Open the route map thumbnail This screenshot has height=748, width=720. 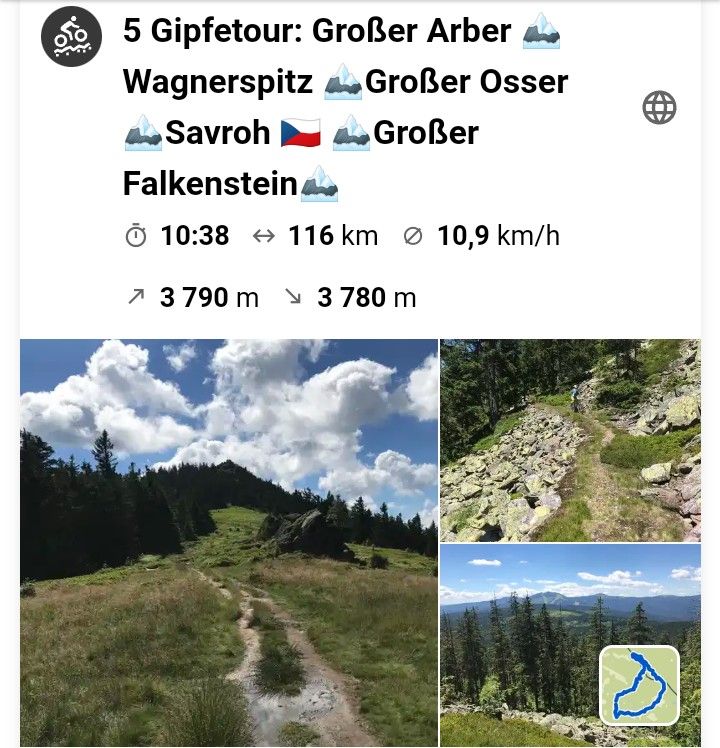[639, 685]
